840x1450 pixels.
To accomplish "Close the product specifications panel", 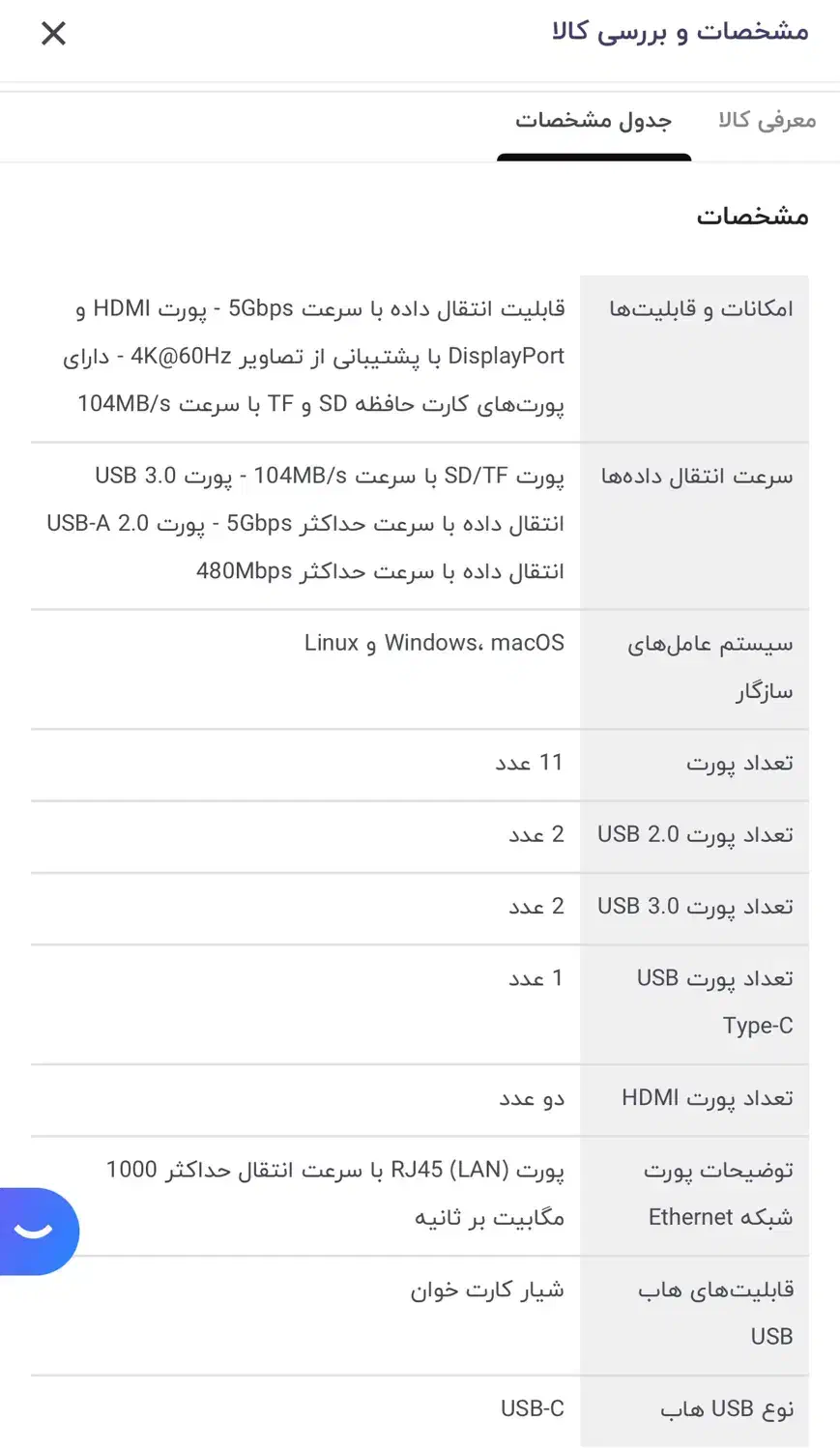I will click(53, 33).
